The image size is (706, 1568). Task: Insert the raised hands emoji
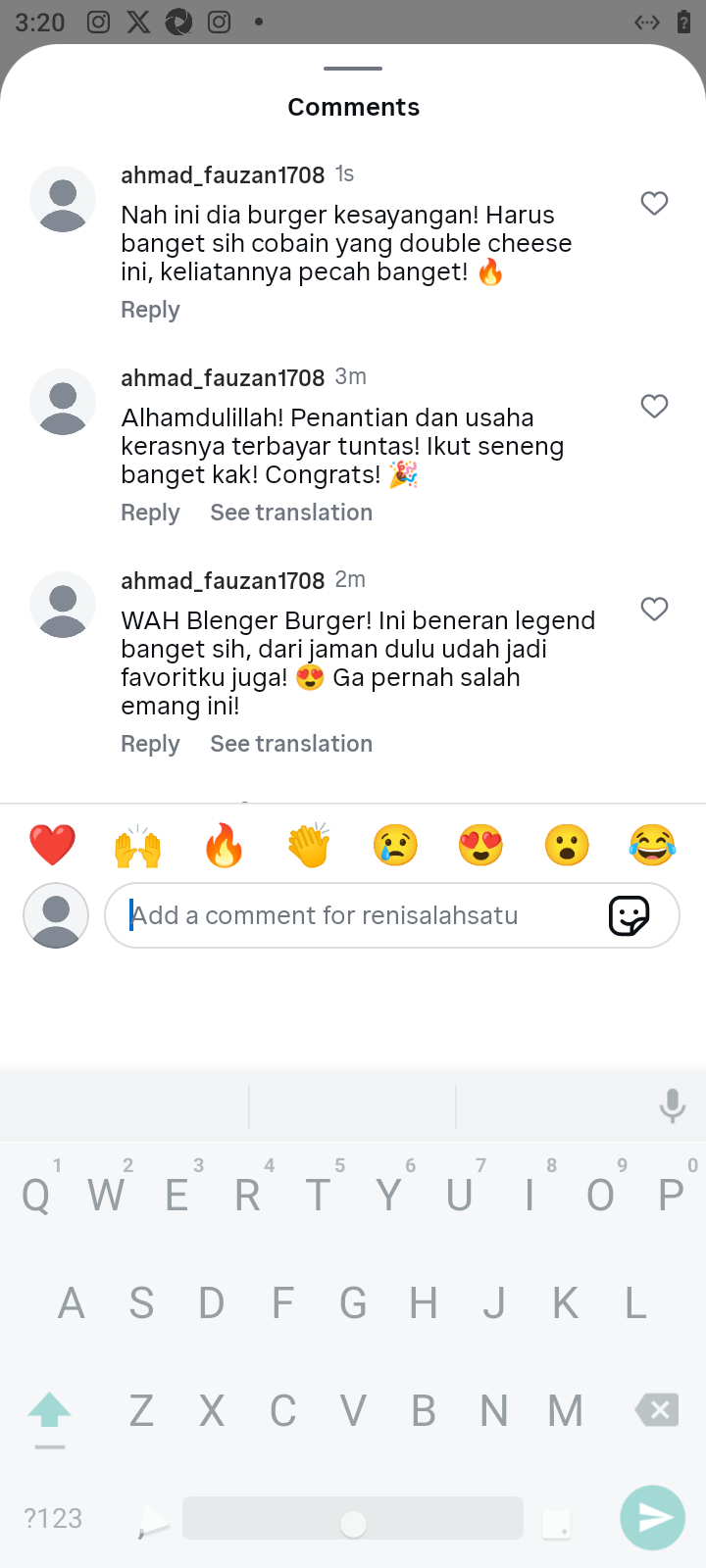pyautogui.click(x=137, y=845)
